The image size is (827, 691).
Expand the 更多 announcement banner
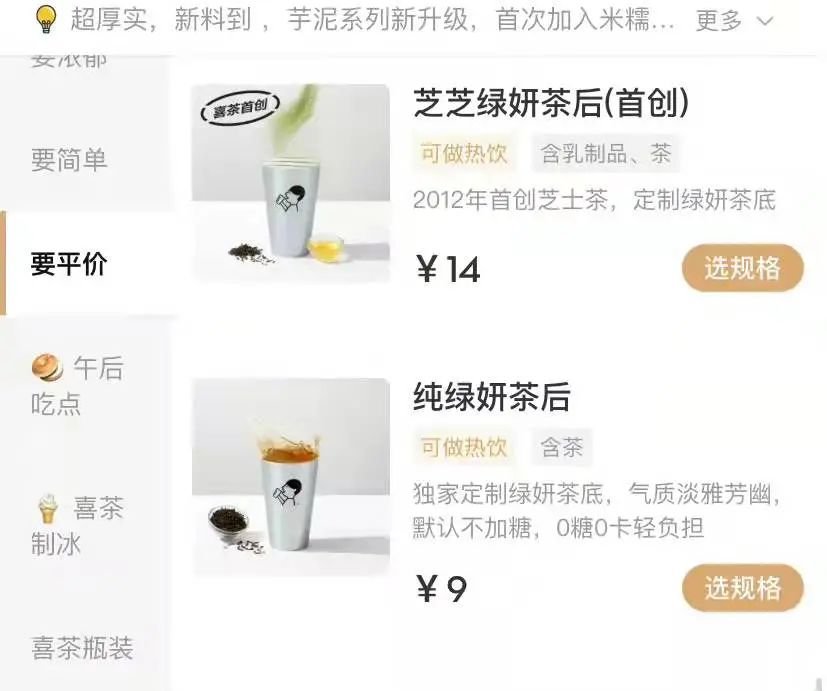click(734, 20)
